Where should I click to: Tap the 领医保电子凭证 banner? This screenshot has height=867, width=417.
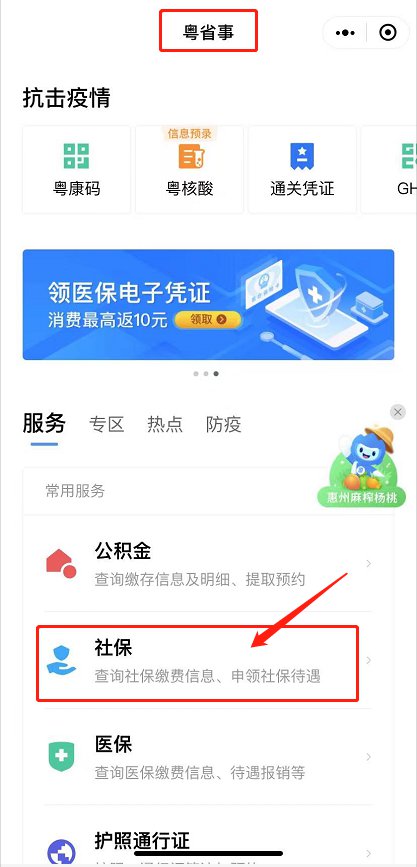point(208,305)
